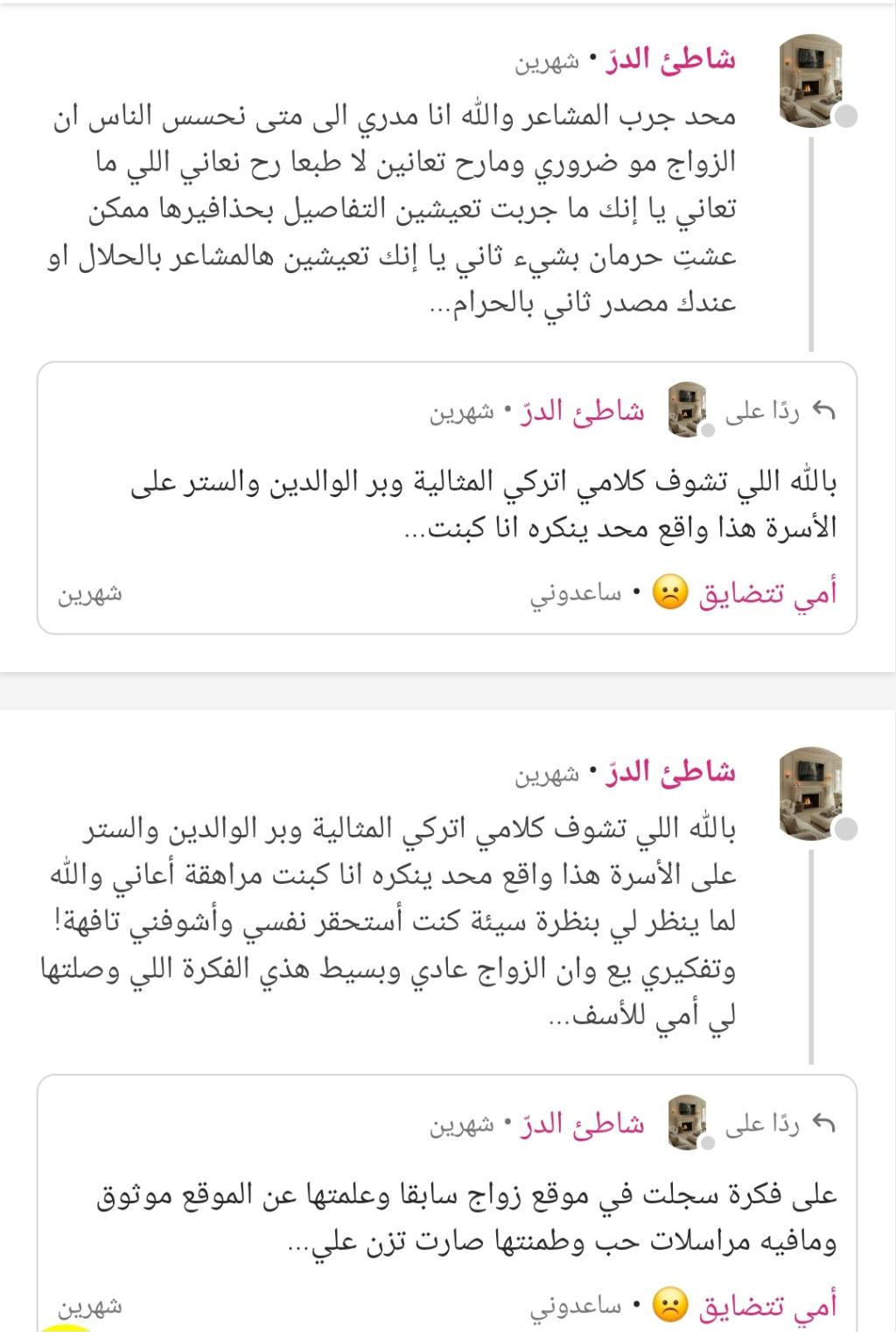Open ساعدوني section under the "على فكرة سجلت" quote
This screenshot has height=1332, width=896.
pyautogui.click(x=575, y=1307)
